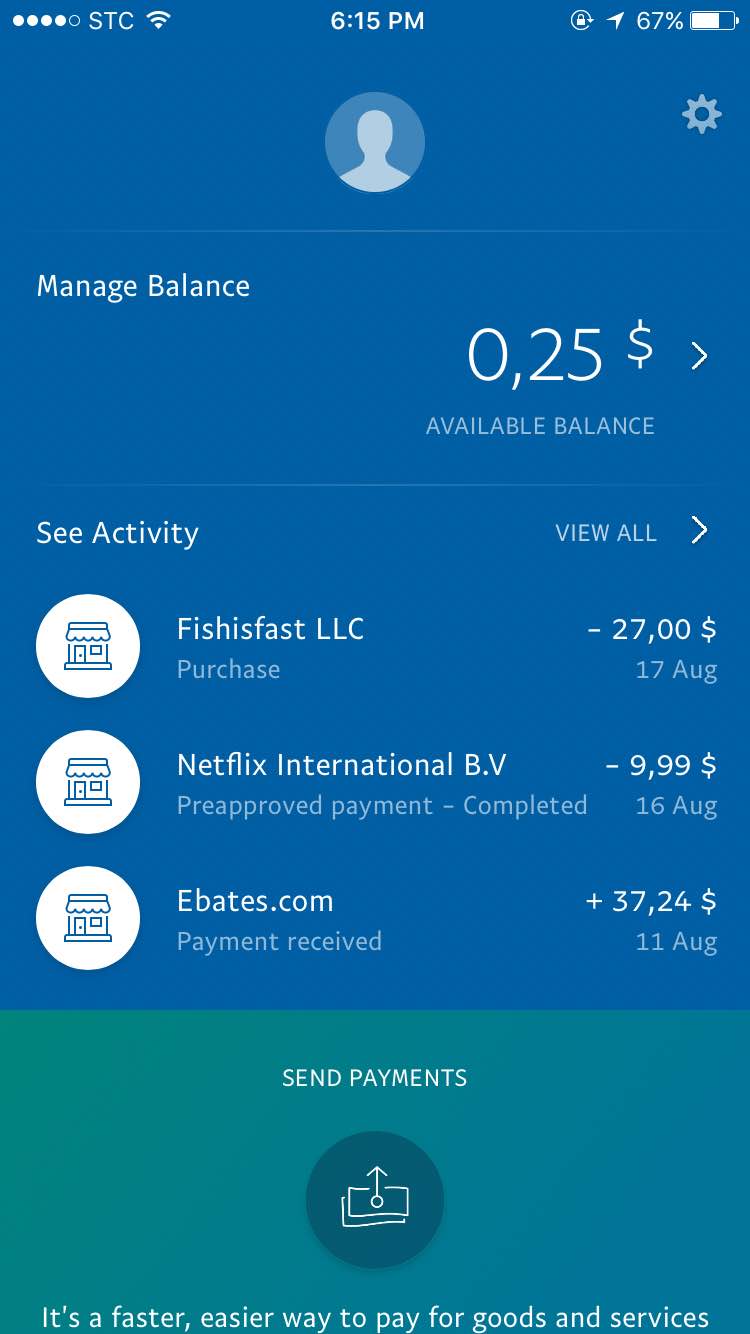Tap the Send Payments round button
750x1334 pixels.
tap(375, 1199)
